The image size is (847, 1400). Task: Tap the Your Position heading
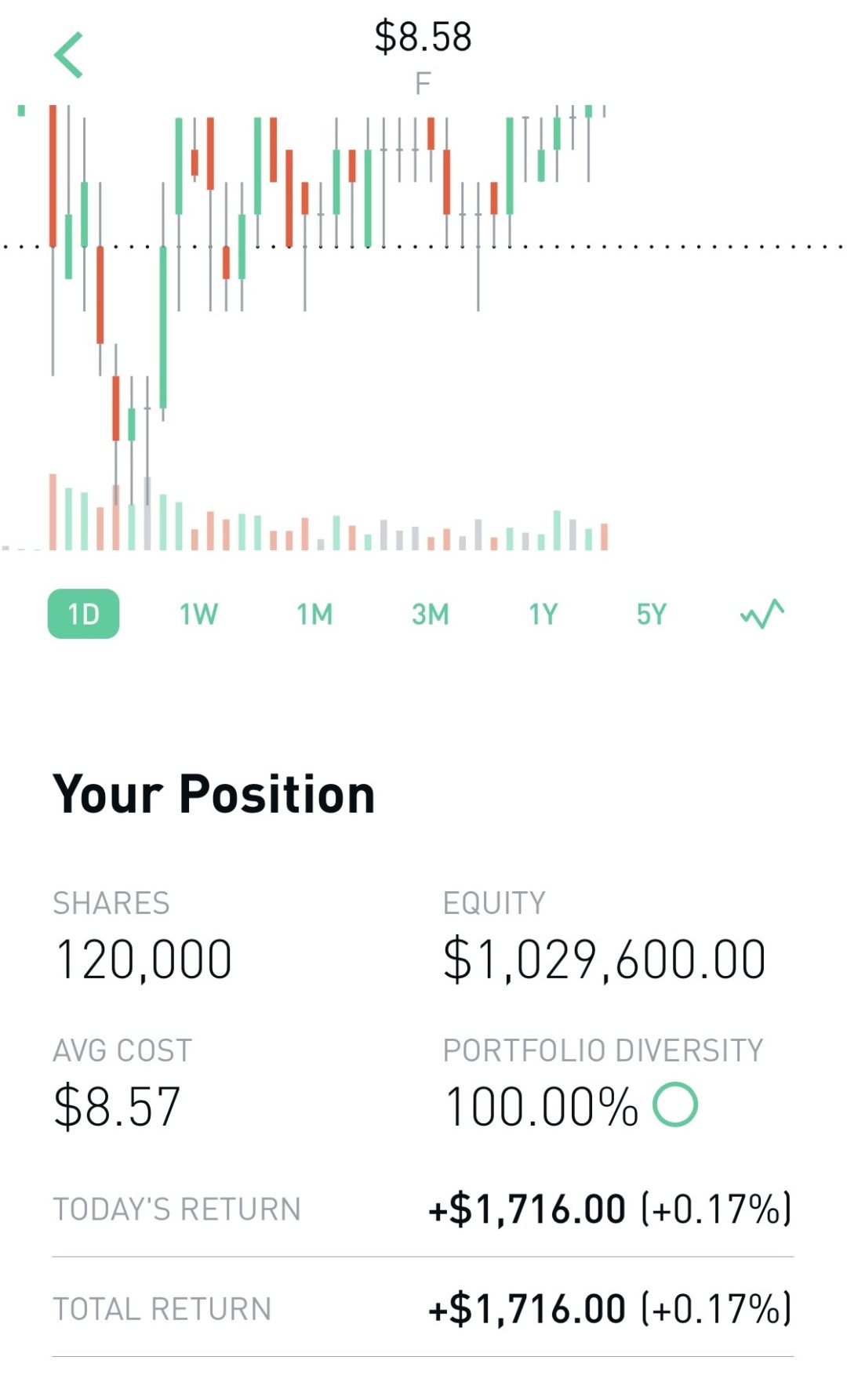coord(213,793)
